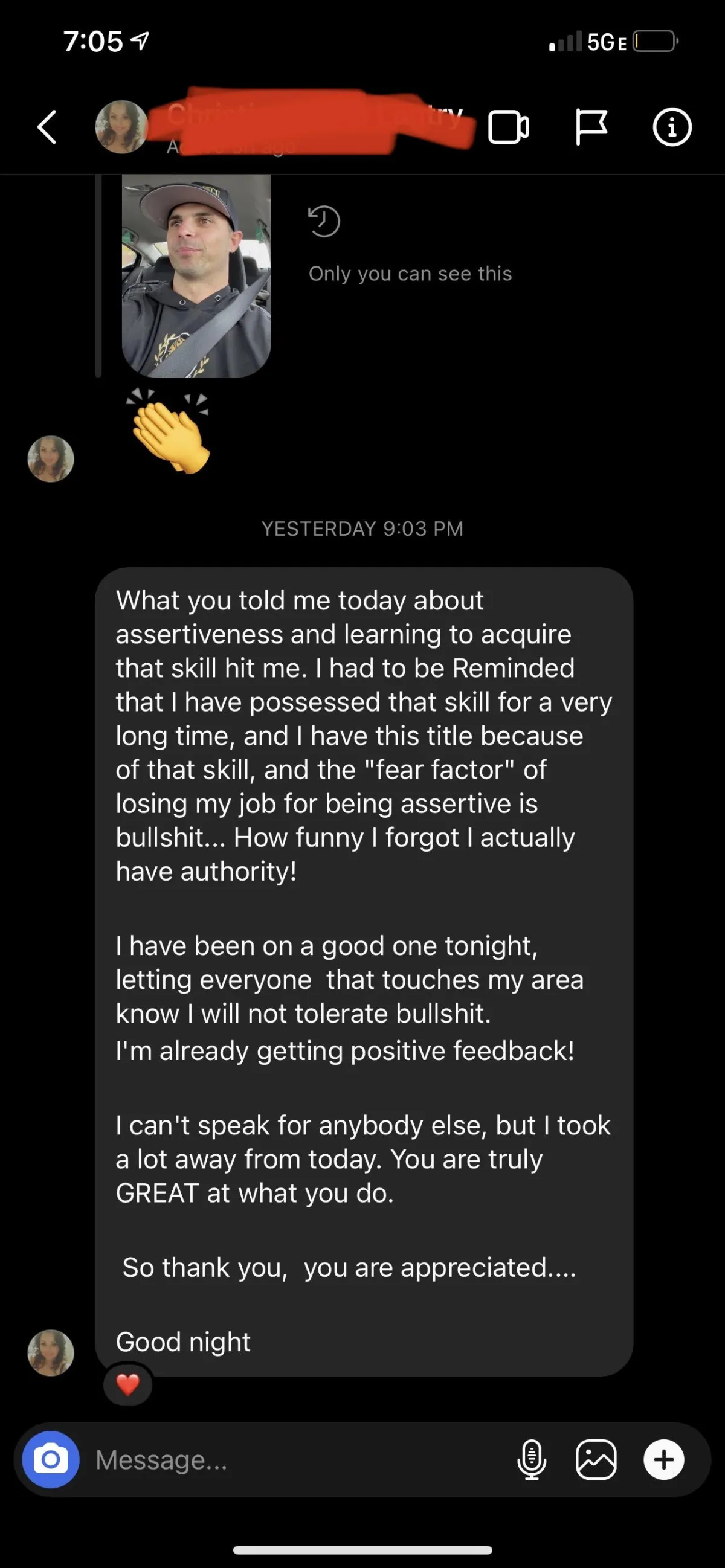Record a voice message
This screenshot has height=1568, width=725.
[532, 1459]
